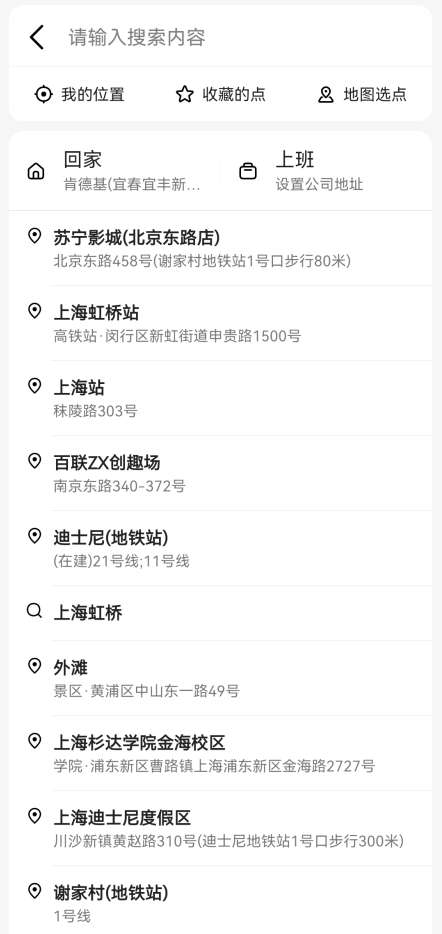Open 苏宁影城(北京东路店) from history
Viewport: 442px width, 934px height.
point(220,248)
